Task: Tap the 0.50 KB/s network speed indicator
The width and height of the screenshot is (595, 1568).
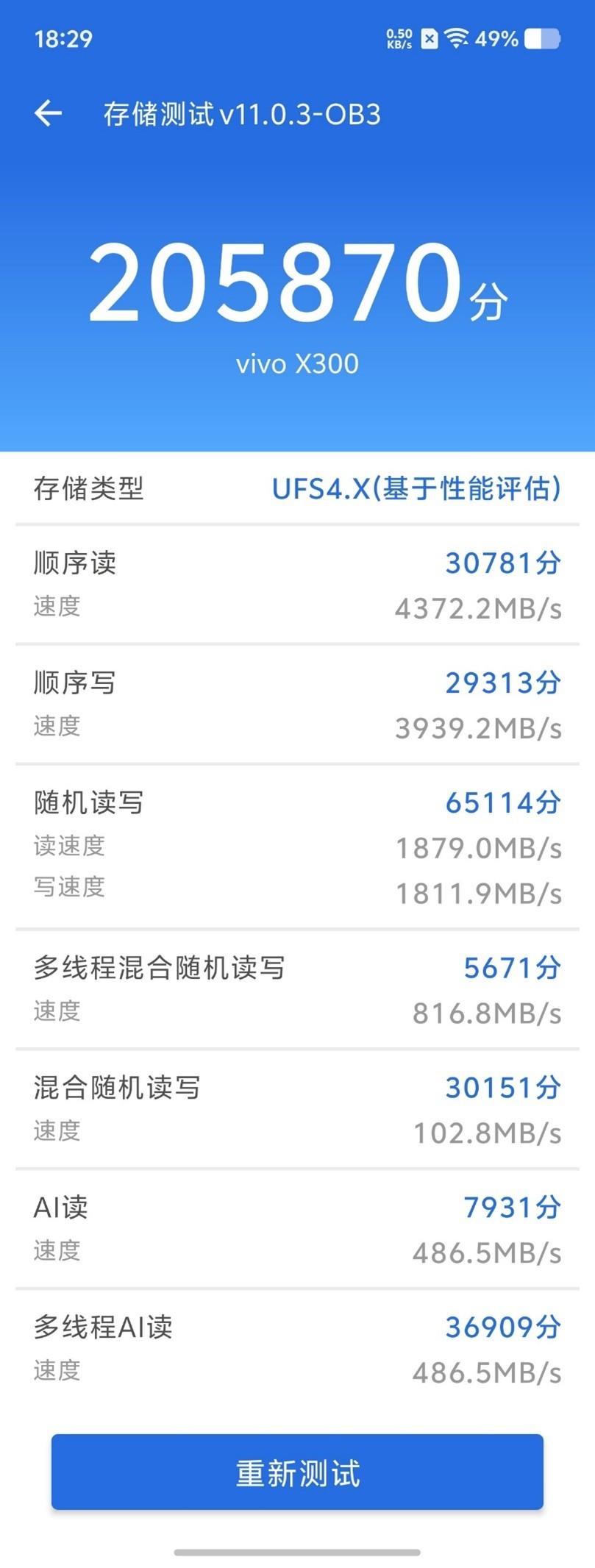Action: pyautogui.click(x=398, y=38)
